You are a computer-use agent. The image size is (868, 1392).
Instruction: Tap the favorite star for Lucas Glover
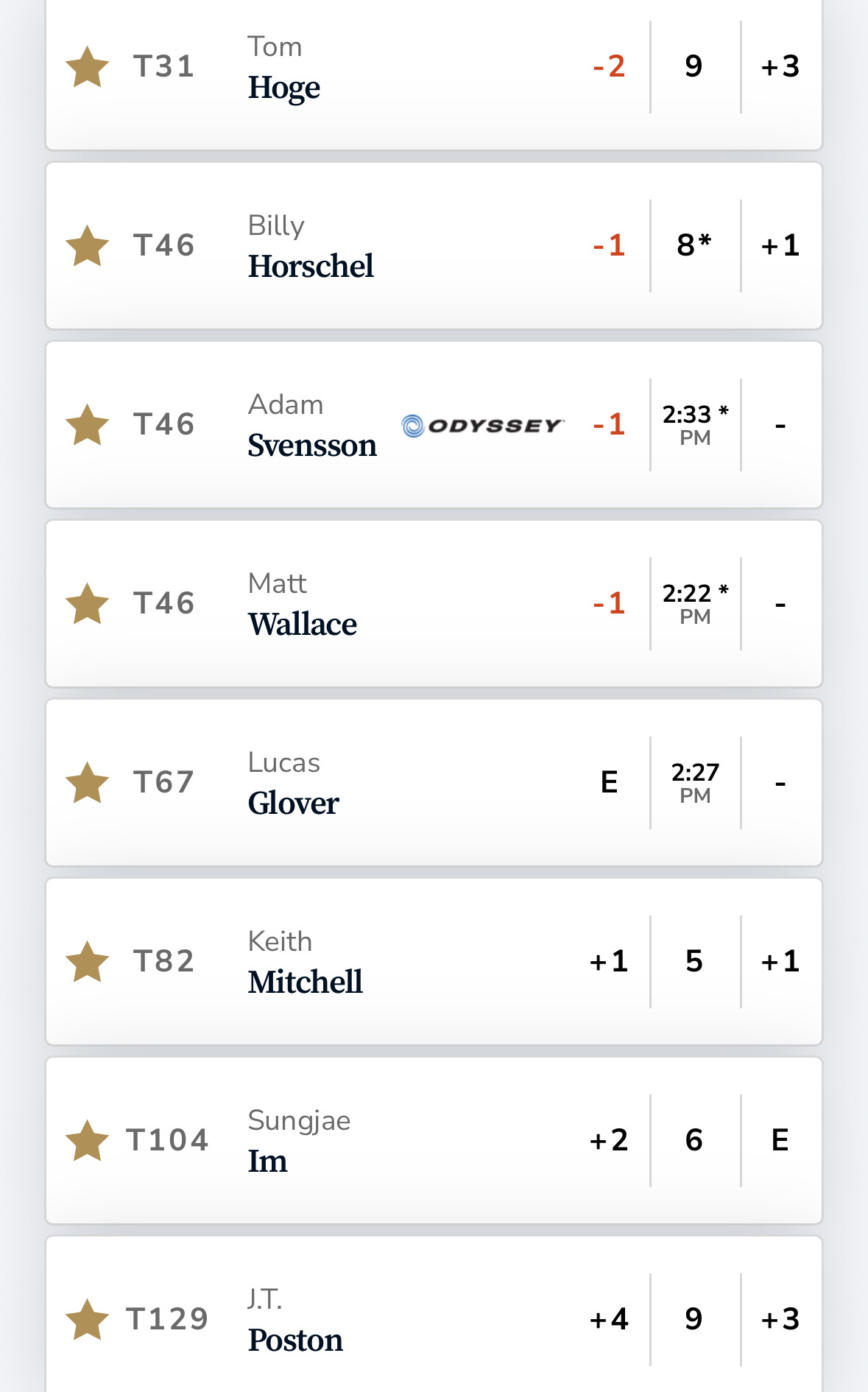[x=88, y=783]
